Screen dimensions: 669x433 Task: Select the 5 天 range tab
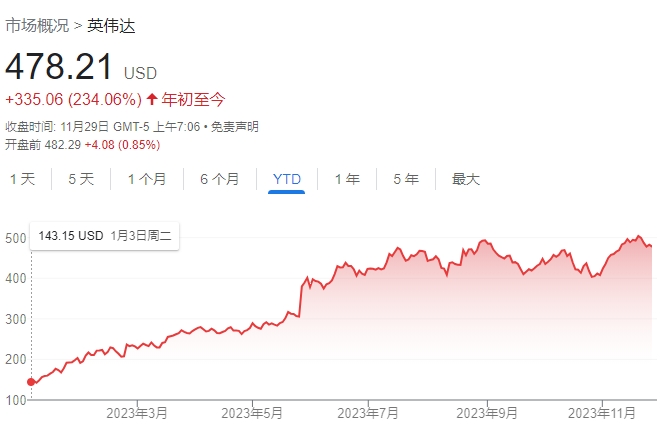81,179
